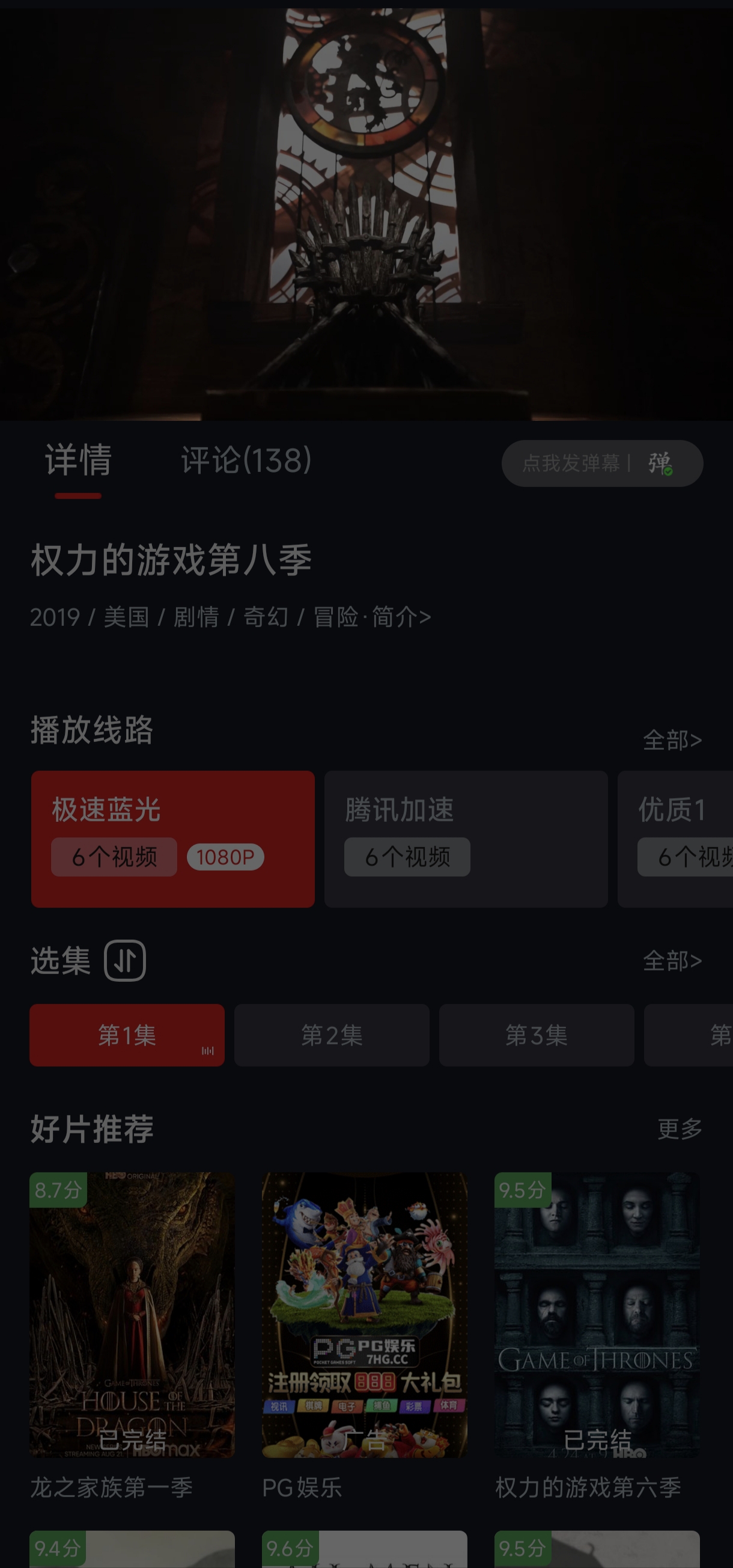This screenshot has height=1568, width=733.
Task: Expand 全部 next to 选集
Action: (672, 961)
